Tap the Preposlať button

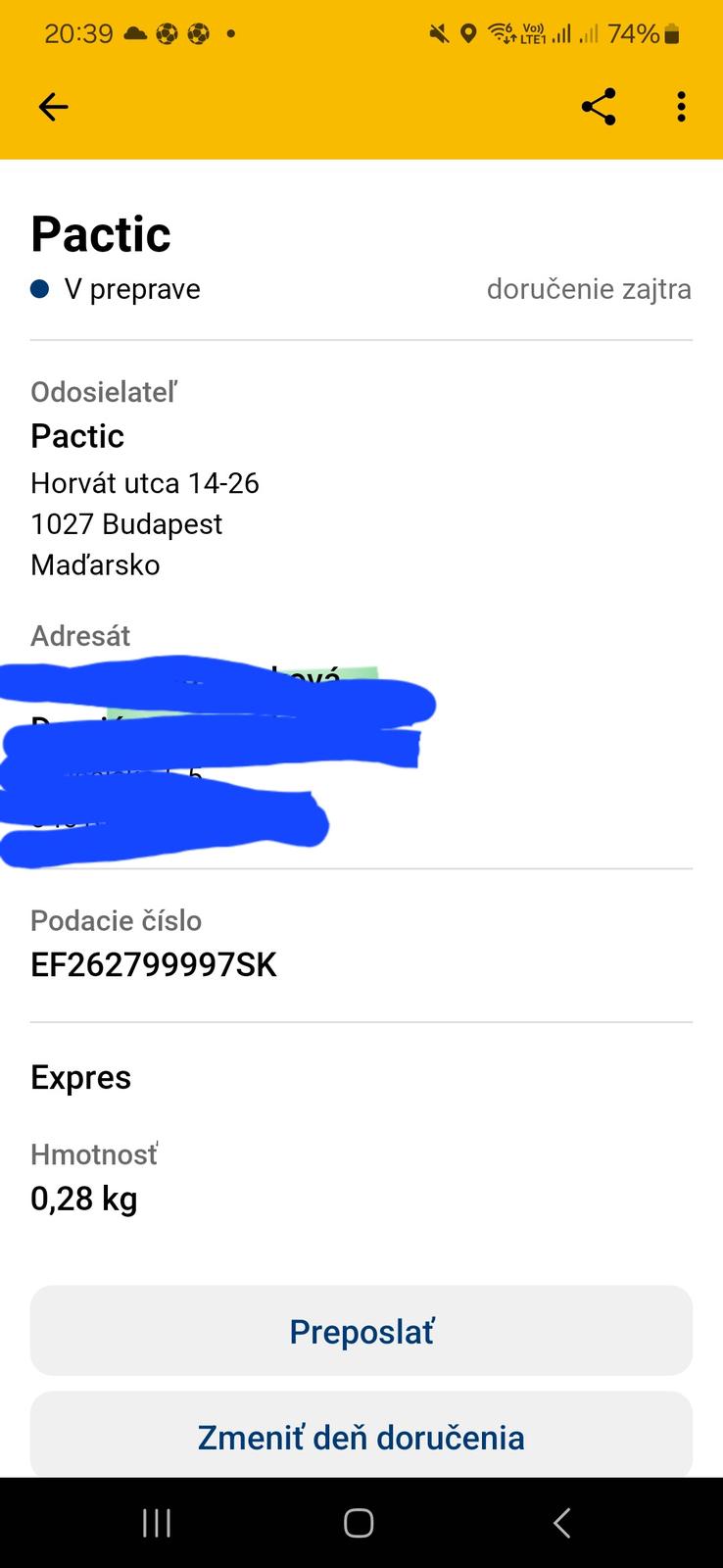coord(361,1331)
